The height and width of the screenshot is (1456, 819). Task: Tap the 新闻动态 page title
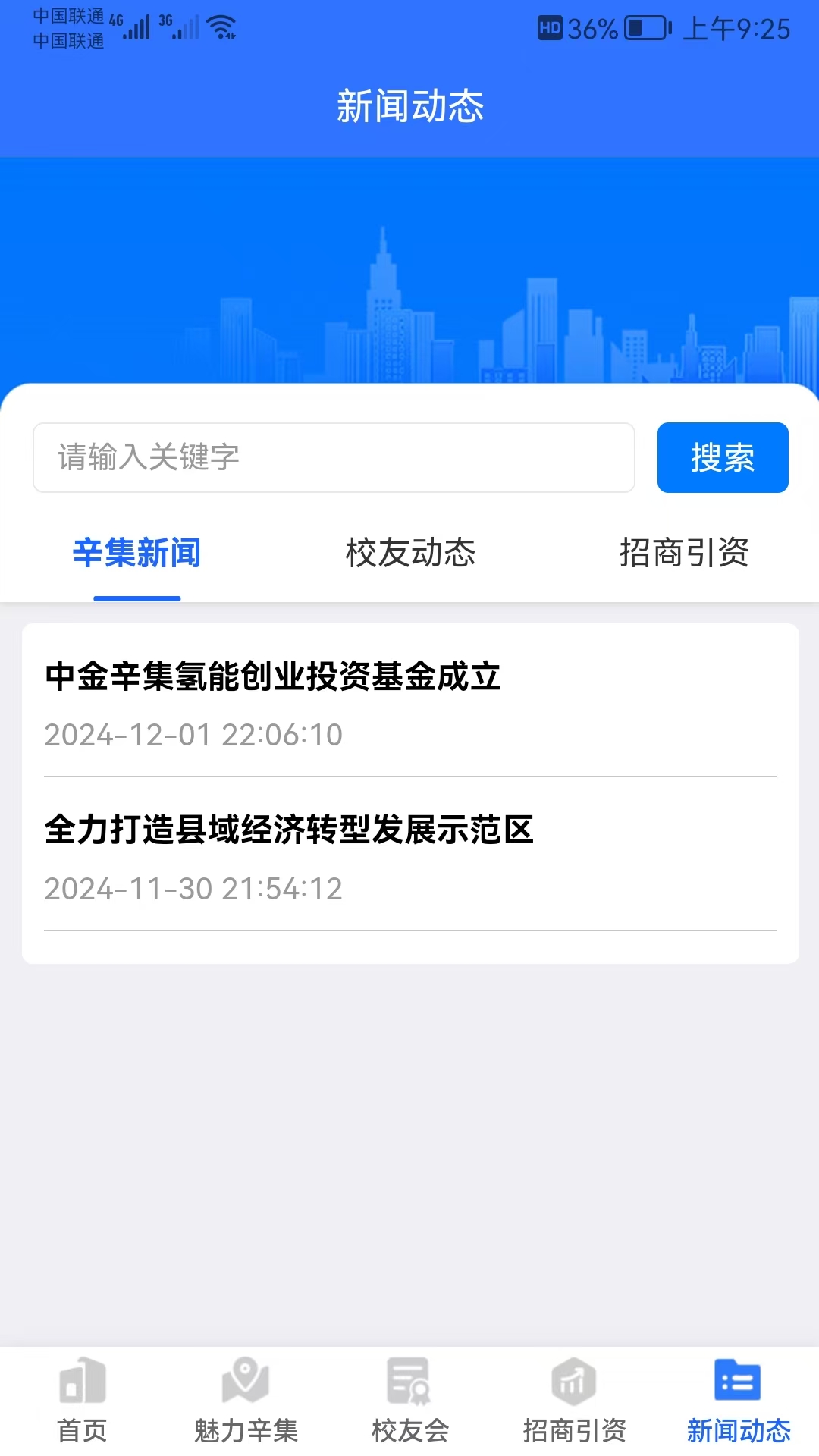coord(409,107)
